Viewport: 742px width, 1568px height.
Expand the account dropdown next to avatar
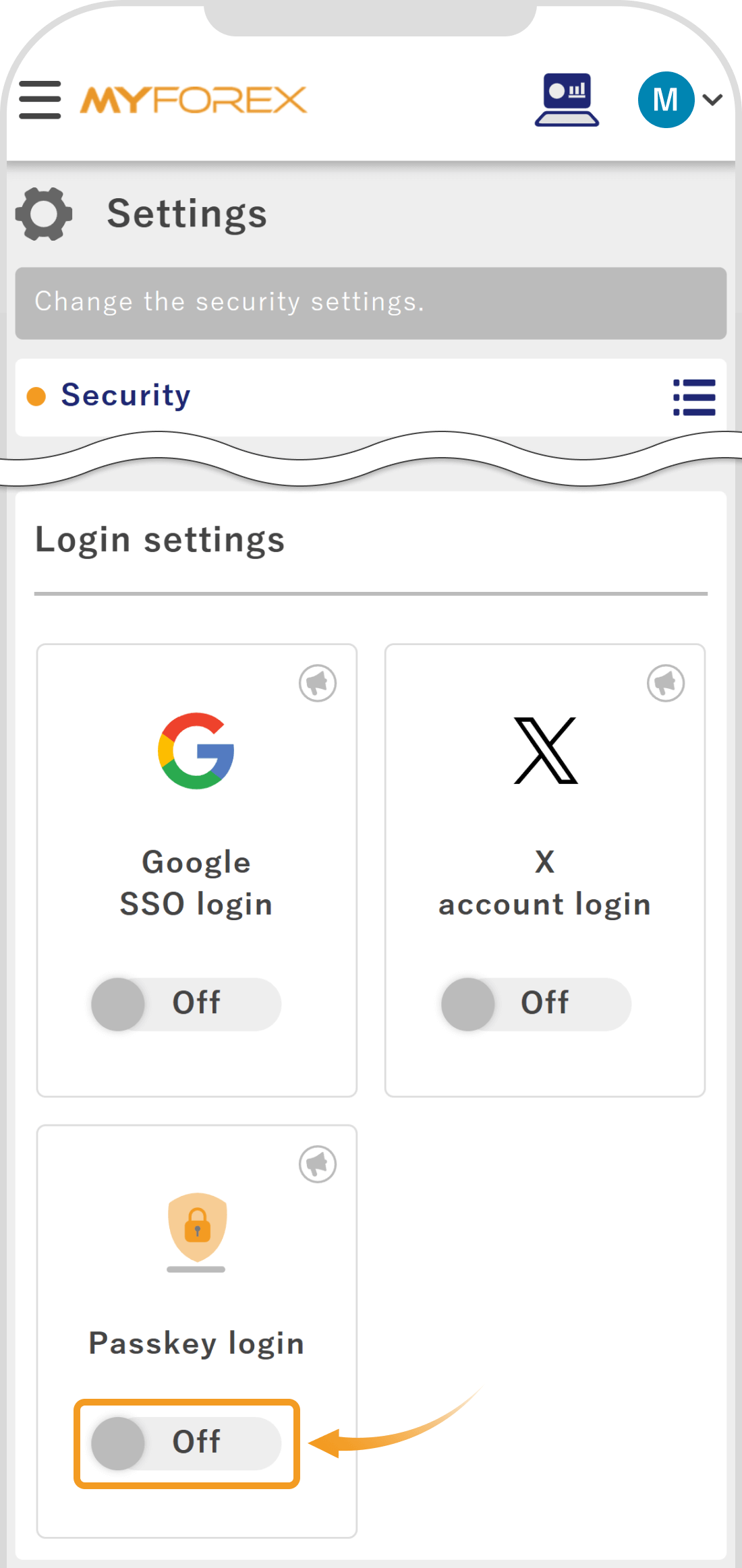click(711, 100)
